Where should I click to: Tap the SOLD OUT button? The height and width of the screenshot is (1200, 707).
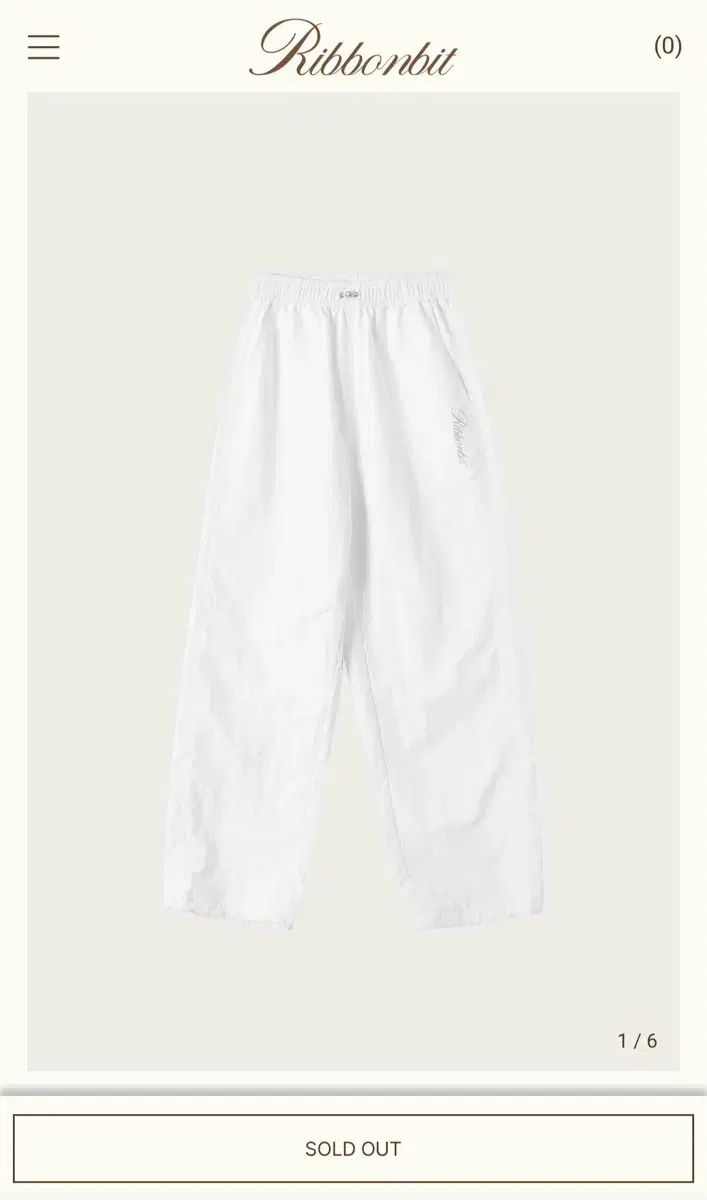click(353, 1149)
